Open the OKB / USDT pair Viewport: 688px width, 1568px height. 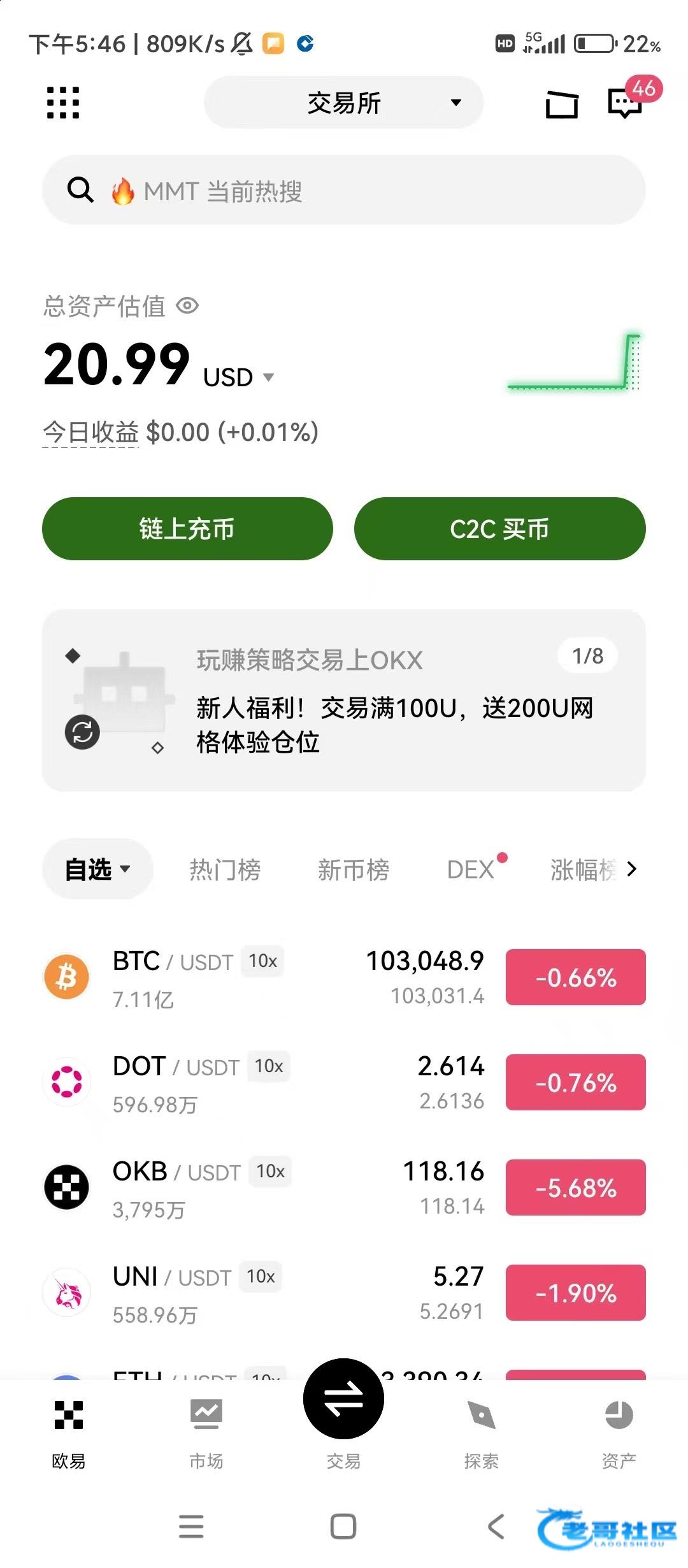tap(268, 1188)
